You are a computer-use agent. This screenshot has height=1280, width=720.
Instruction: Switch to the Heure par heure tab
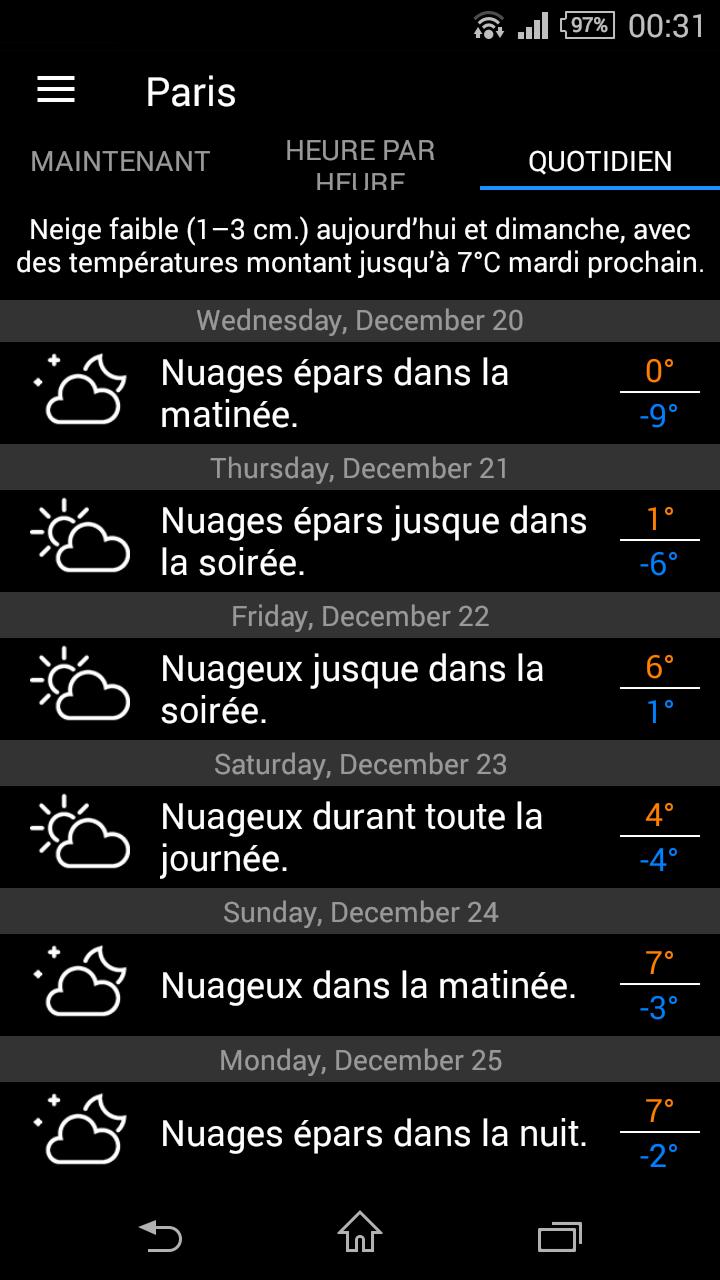[x=360, y=162]
